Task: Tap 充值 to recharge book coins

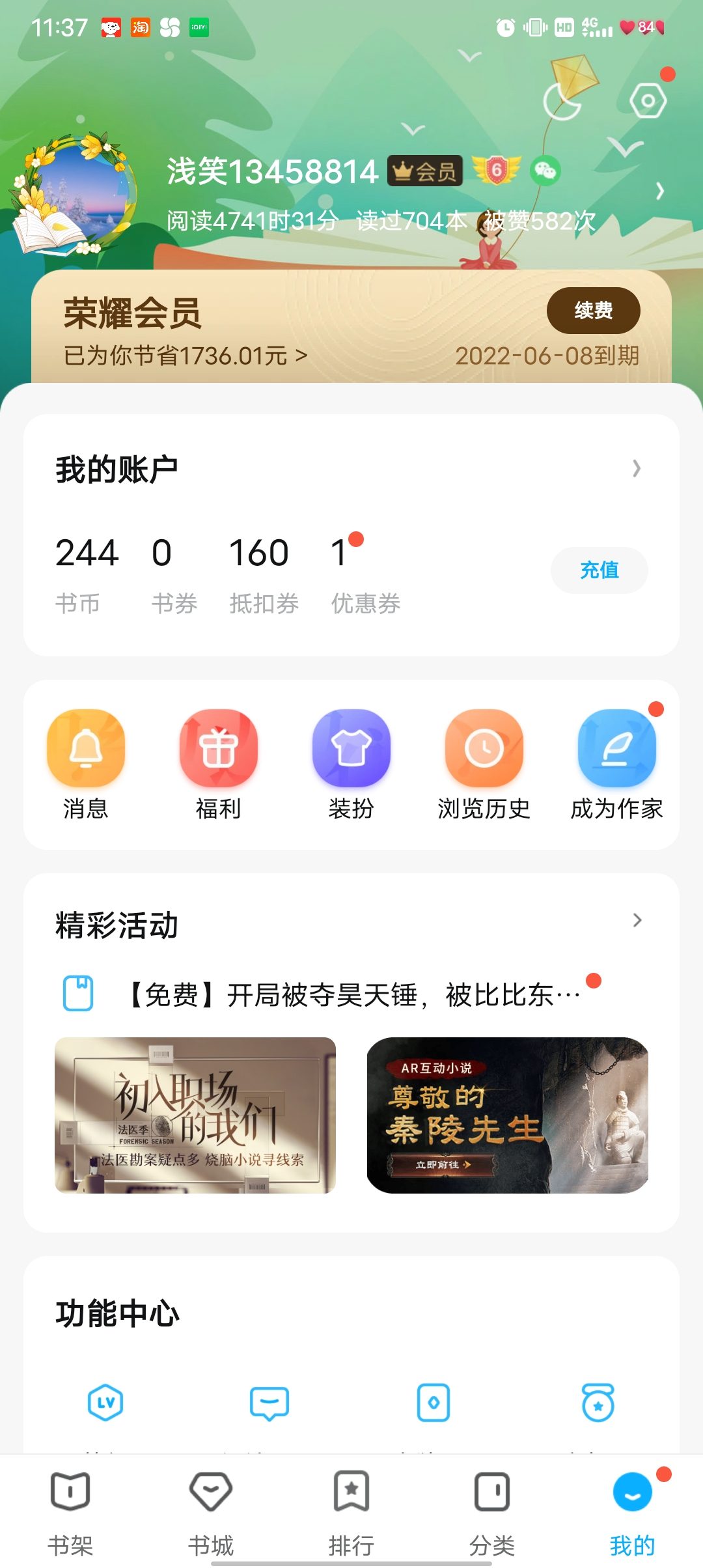Action: (x=599, y=570)
